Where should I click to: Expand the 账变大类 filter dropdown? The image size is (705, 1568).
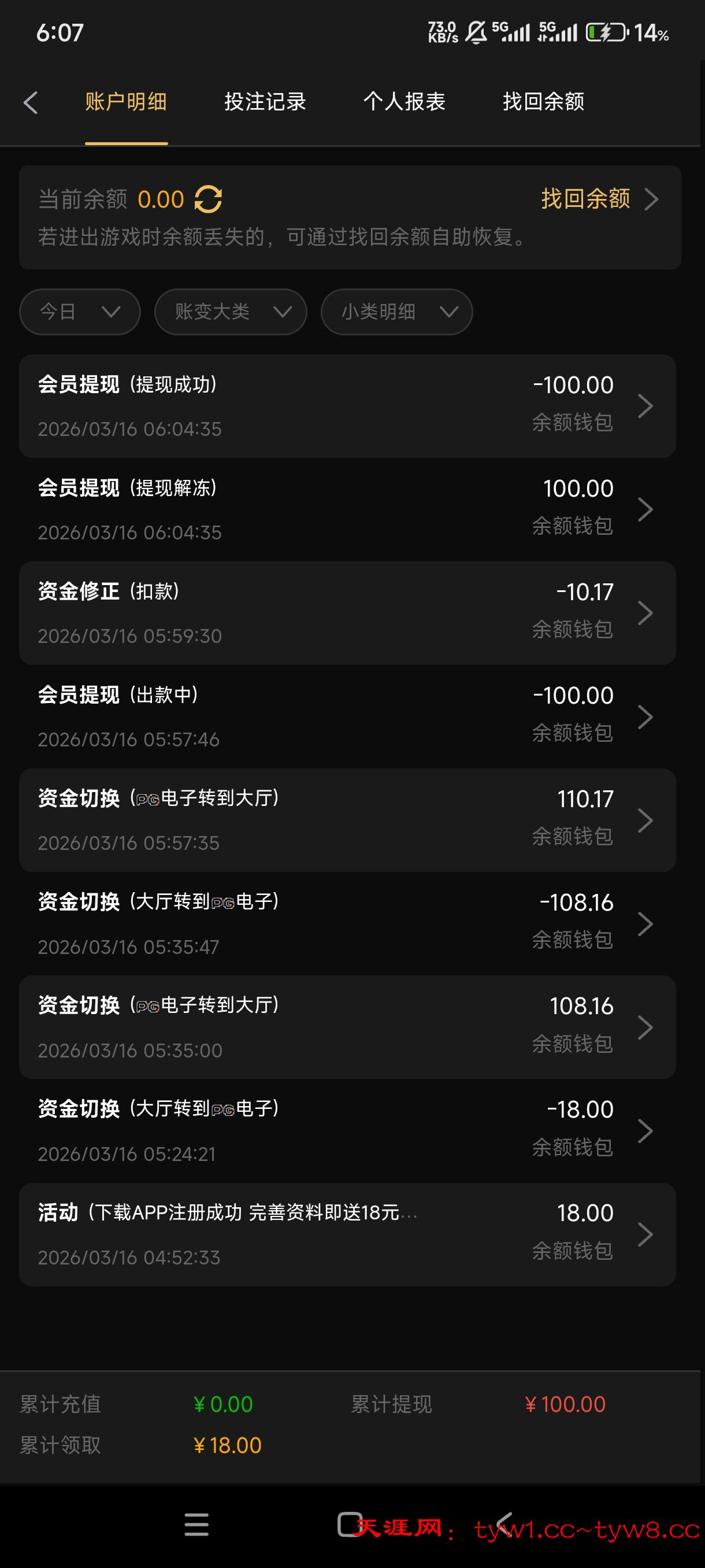231,312
